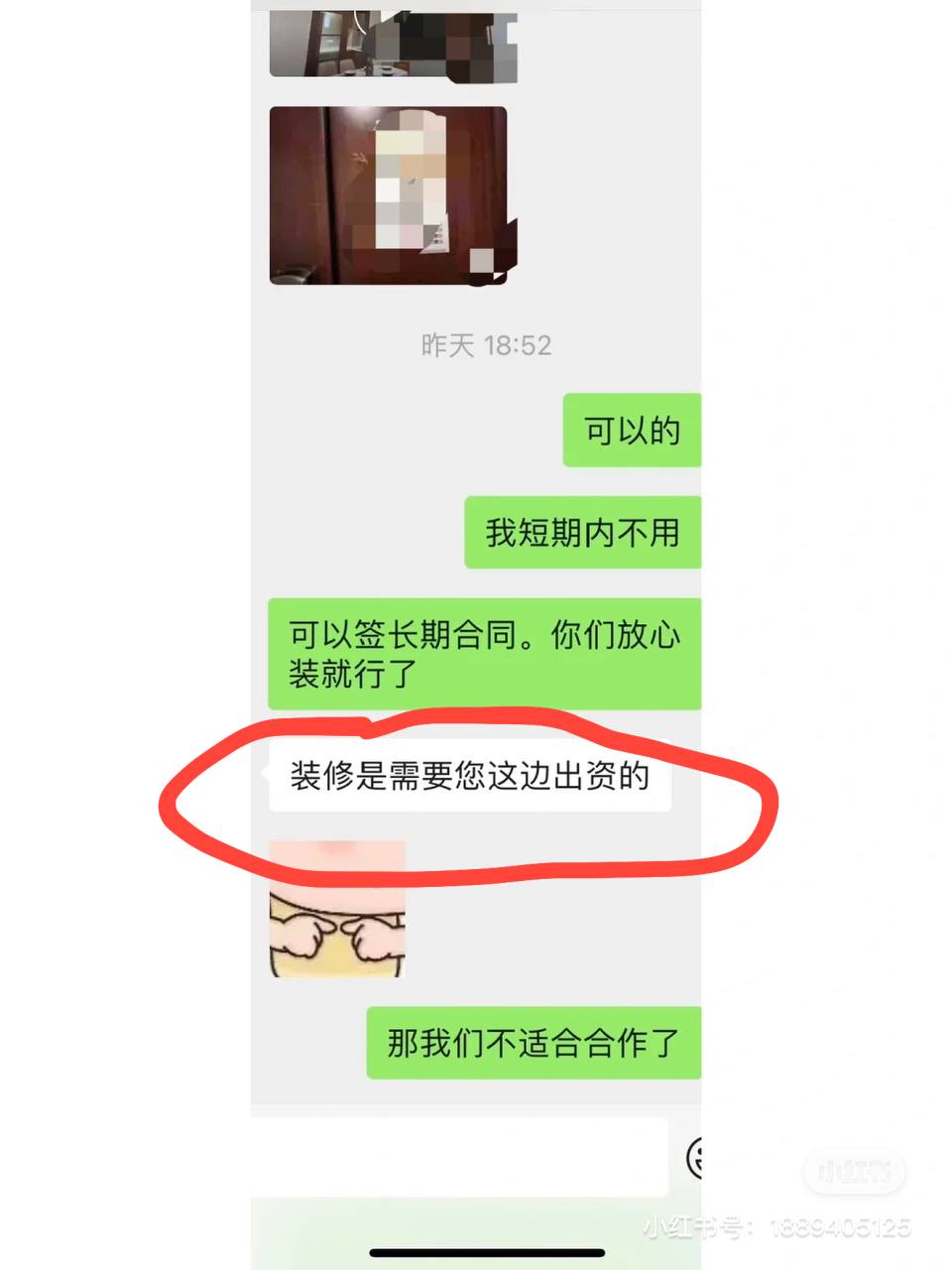This screenshot has width=952, height=1270.
Task: Click the green bubble saying '可以的'
Action: (630, 429)
